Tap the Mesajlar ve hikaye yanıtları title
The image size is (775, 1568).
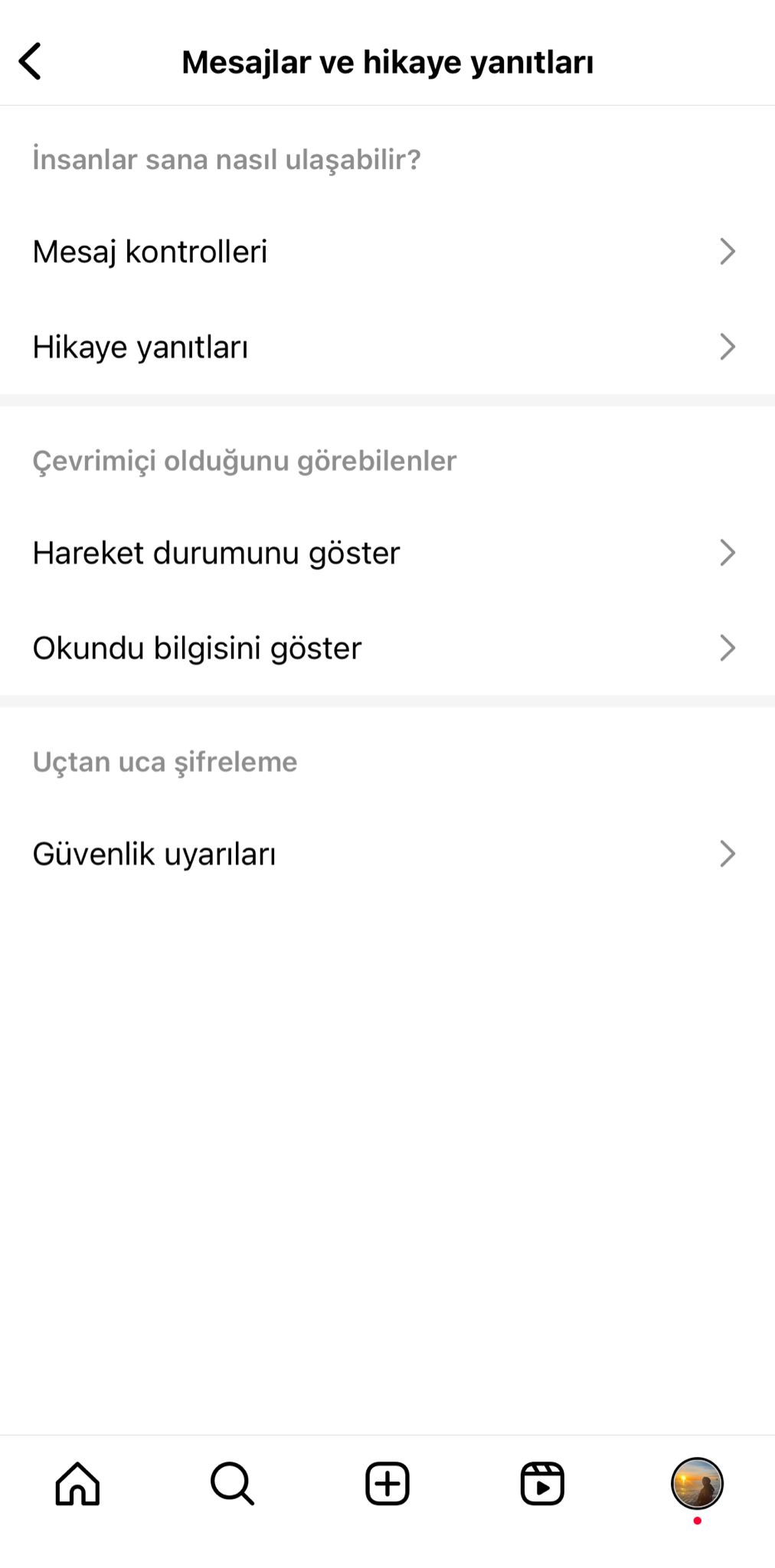click(387, 62)
